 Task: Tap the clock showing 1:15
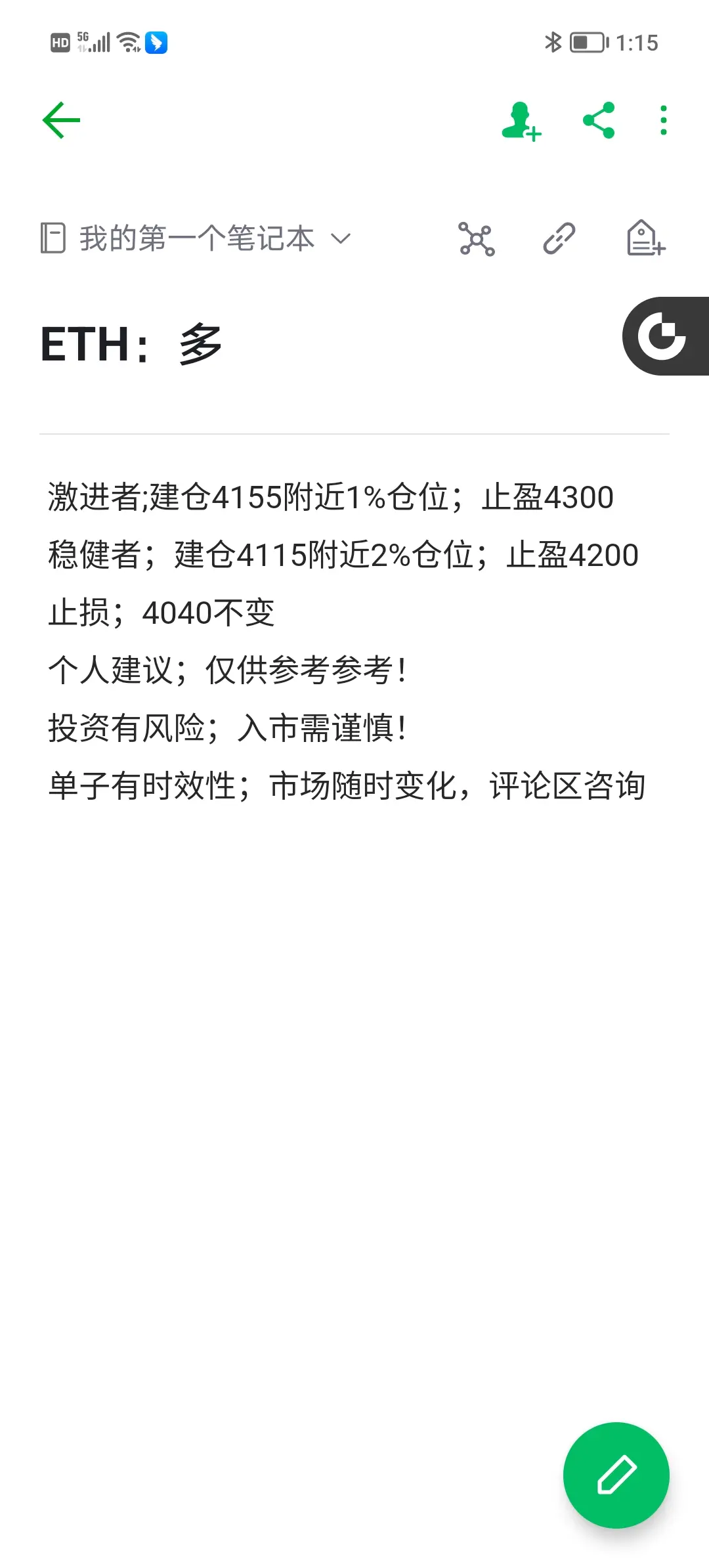point(637,42)
